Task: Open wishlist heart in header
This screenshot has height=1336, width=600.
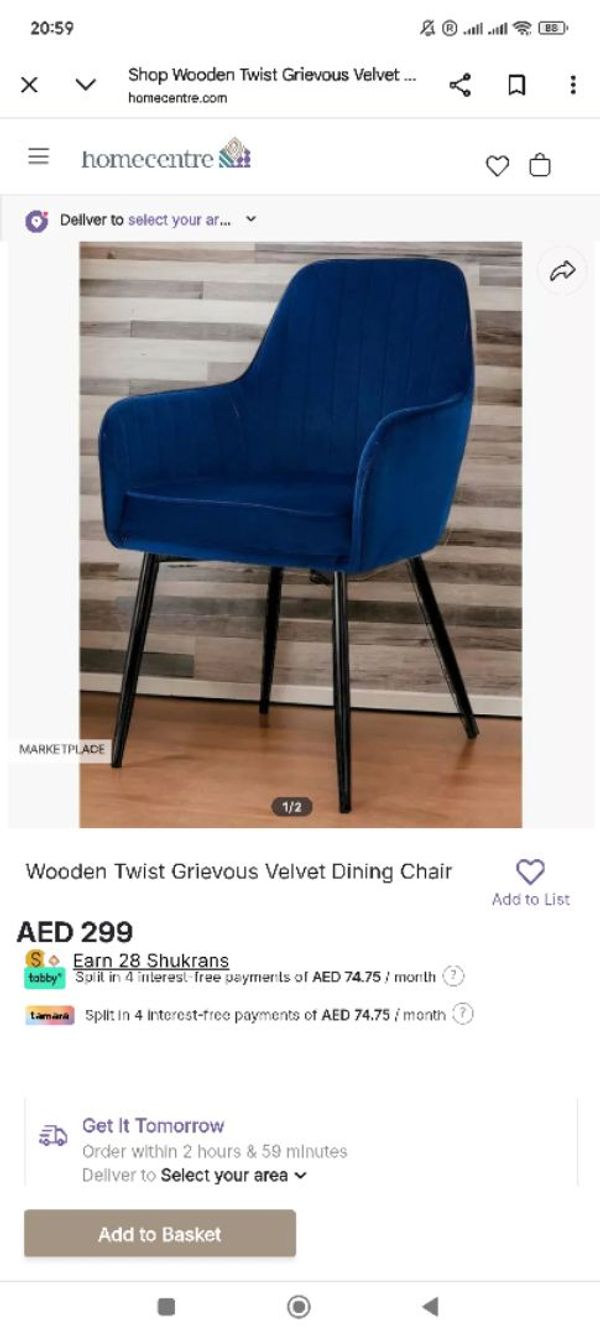Action: [497, 166]
